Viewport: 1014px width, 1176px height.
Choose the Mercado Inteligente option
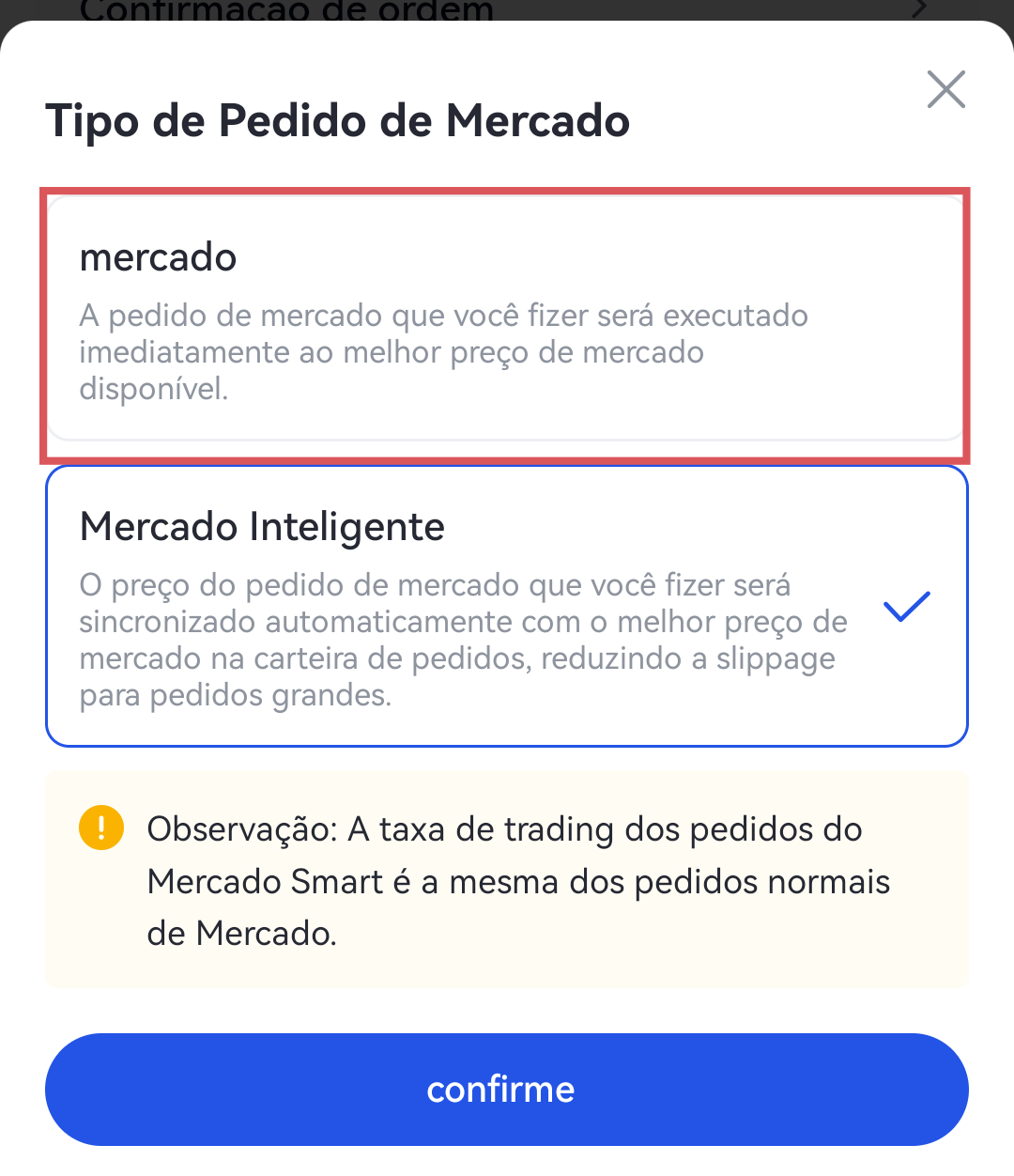click(x=505, y=607)
